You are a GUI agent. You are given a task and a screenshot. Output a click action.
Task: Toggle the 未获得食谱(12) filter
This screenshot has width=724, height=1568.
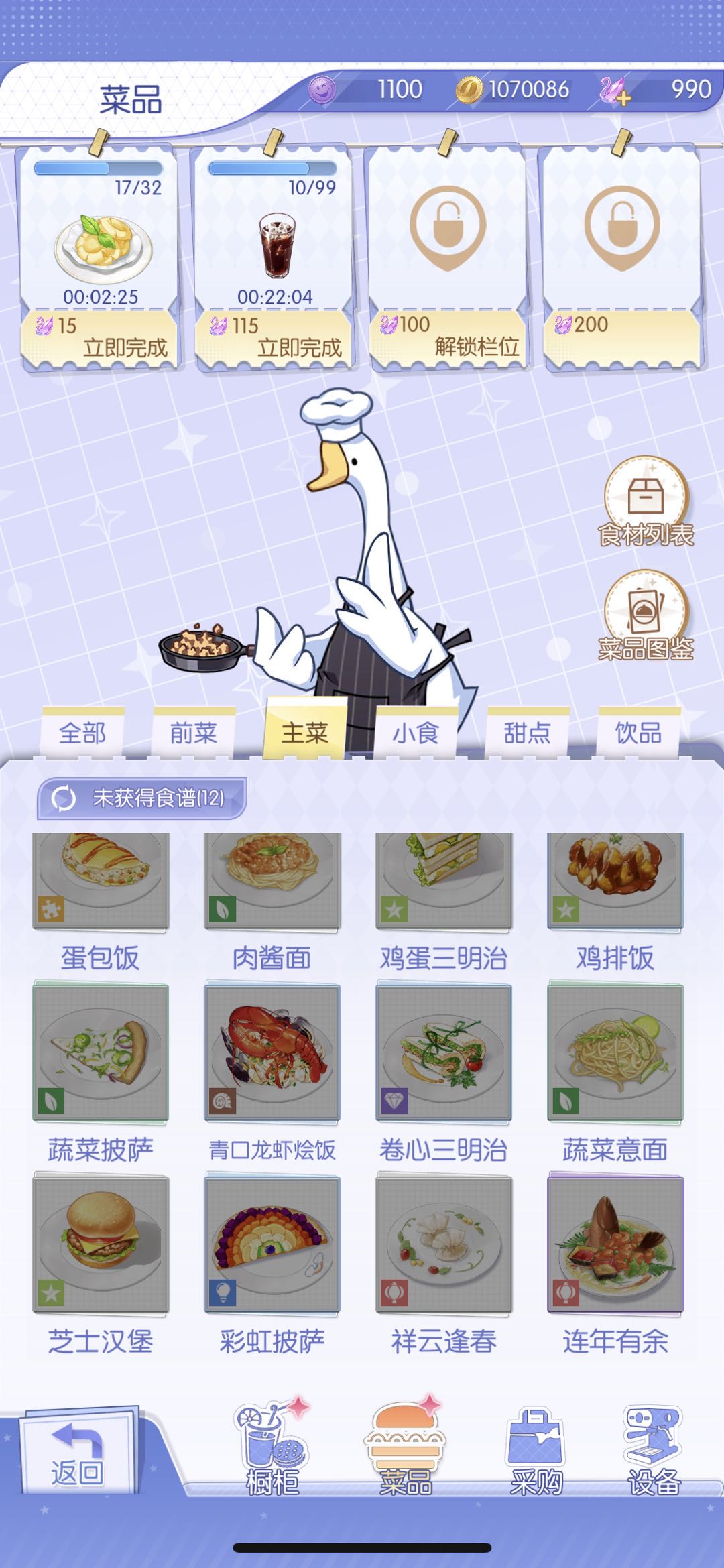(142, 798)
